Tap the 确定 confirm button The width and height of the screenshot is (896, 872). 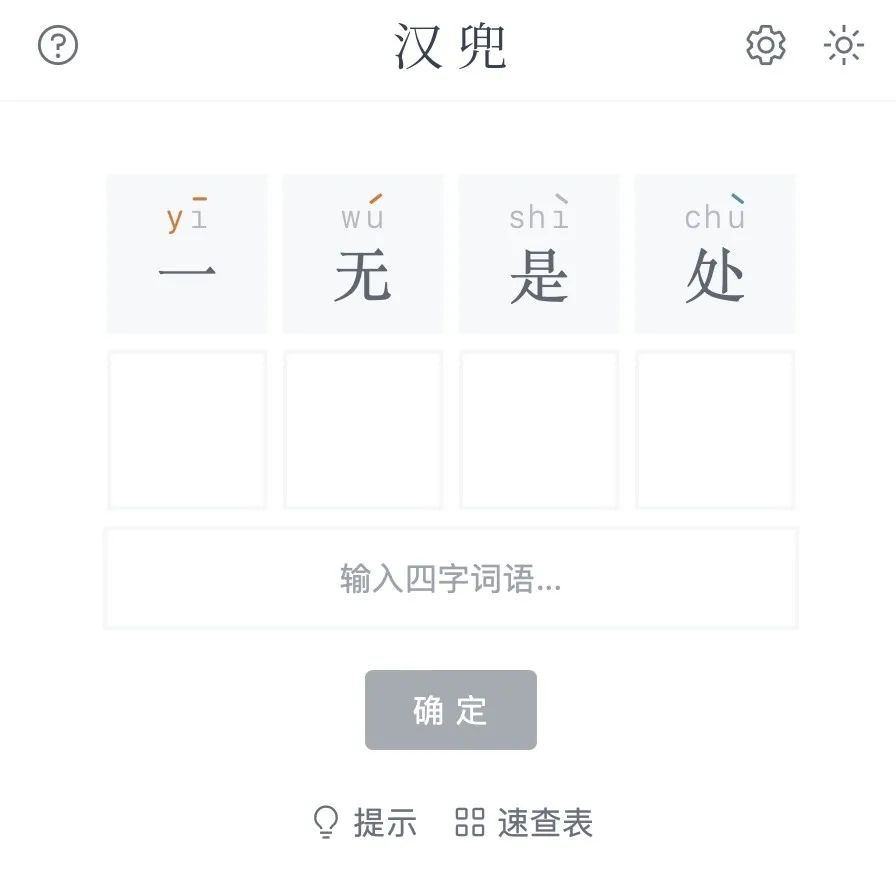(x=451, y=710)
